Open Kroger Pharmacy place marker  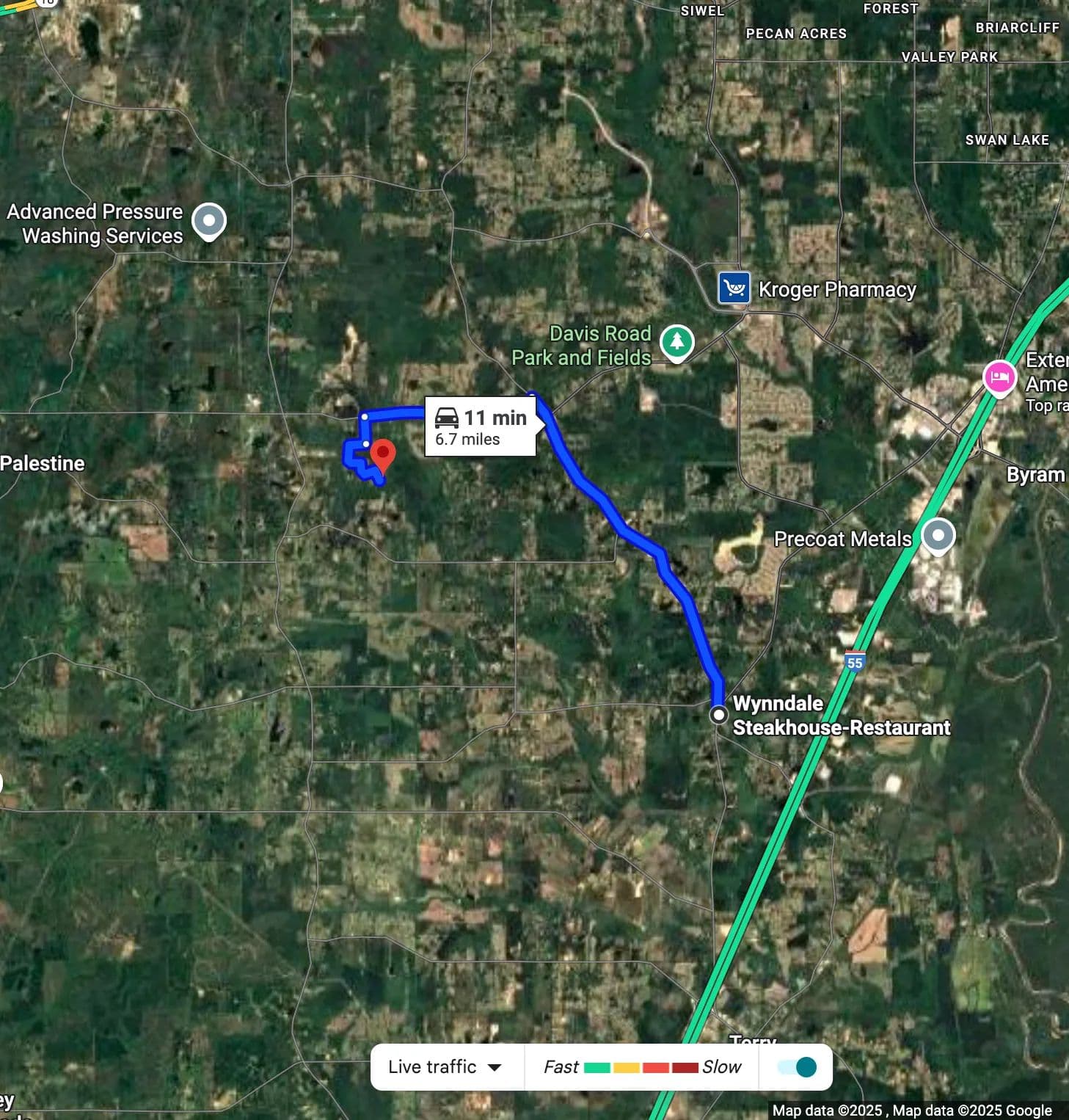tap(734, 288)
